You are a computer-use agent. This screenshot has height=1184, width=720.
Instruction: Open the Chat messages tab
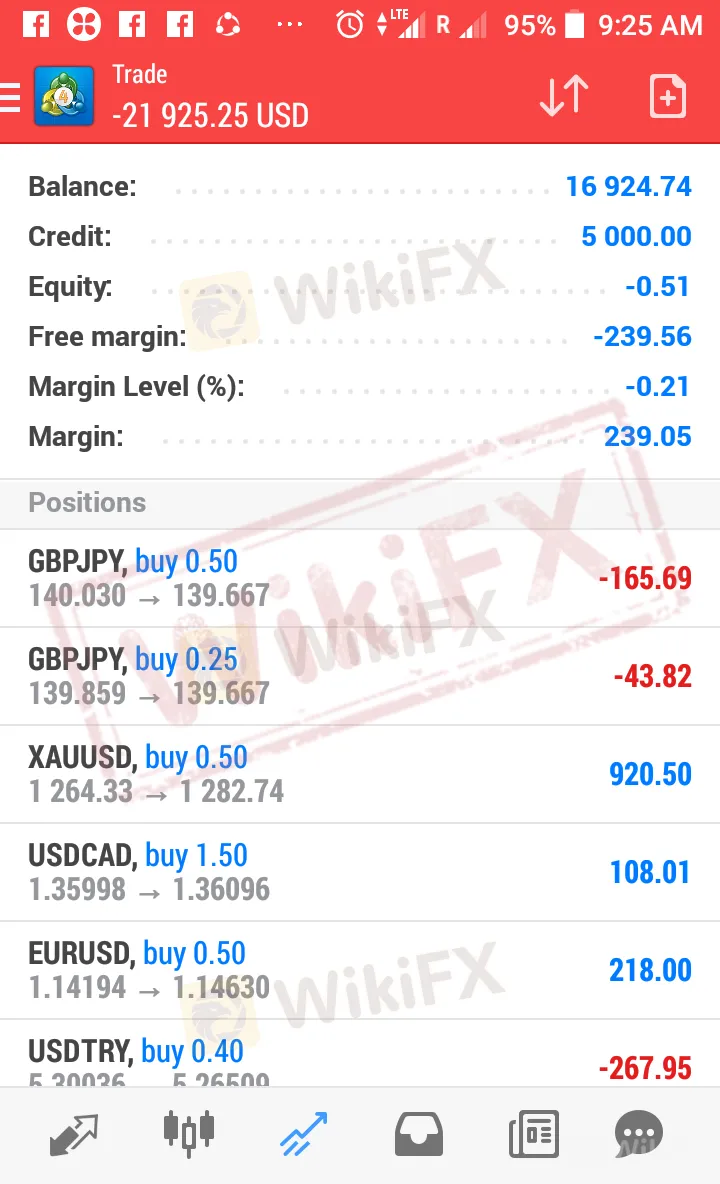tap(638, 1135)
